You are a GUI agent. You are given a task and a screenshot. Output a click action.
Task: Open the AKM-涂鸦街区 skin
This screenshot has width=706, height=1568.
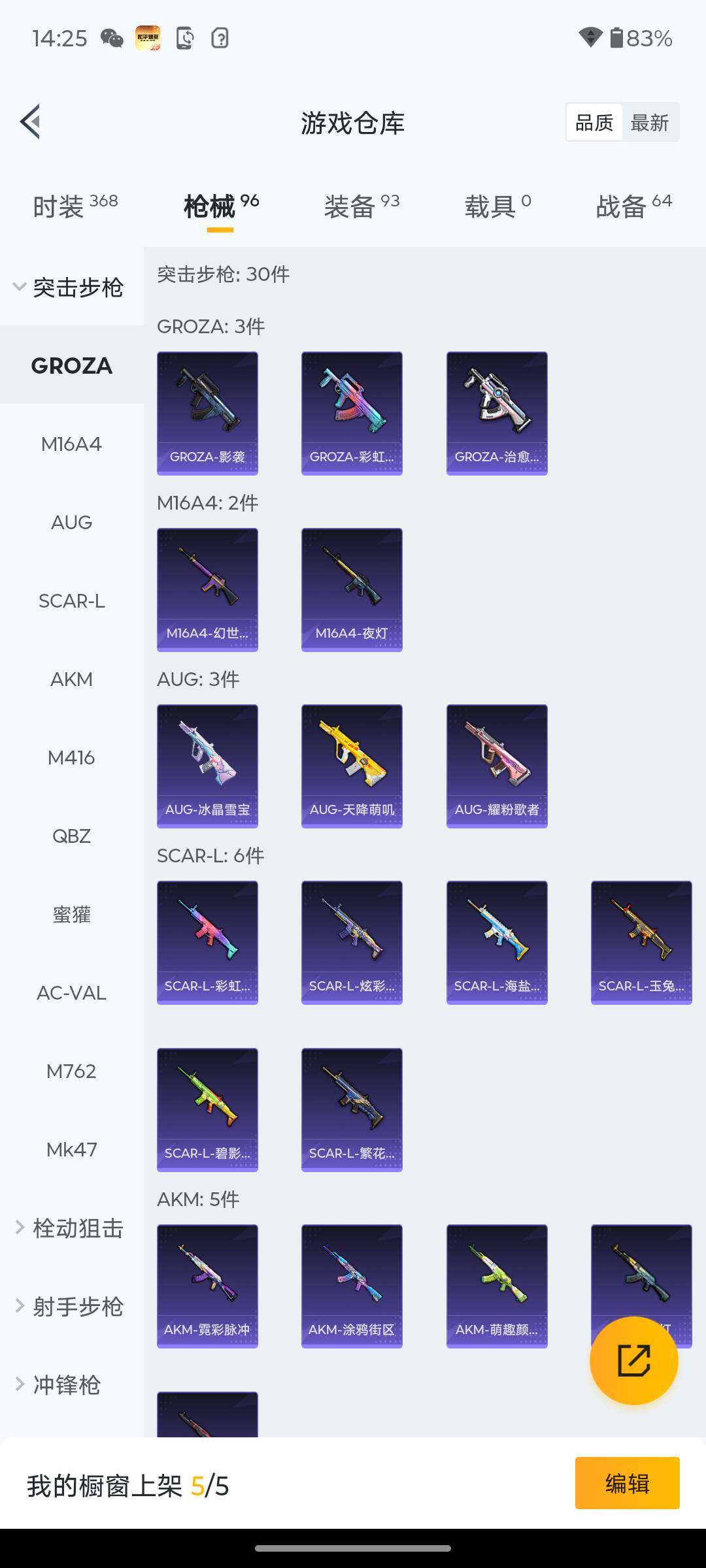[x=352, y=1286]
